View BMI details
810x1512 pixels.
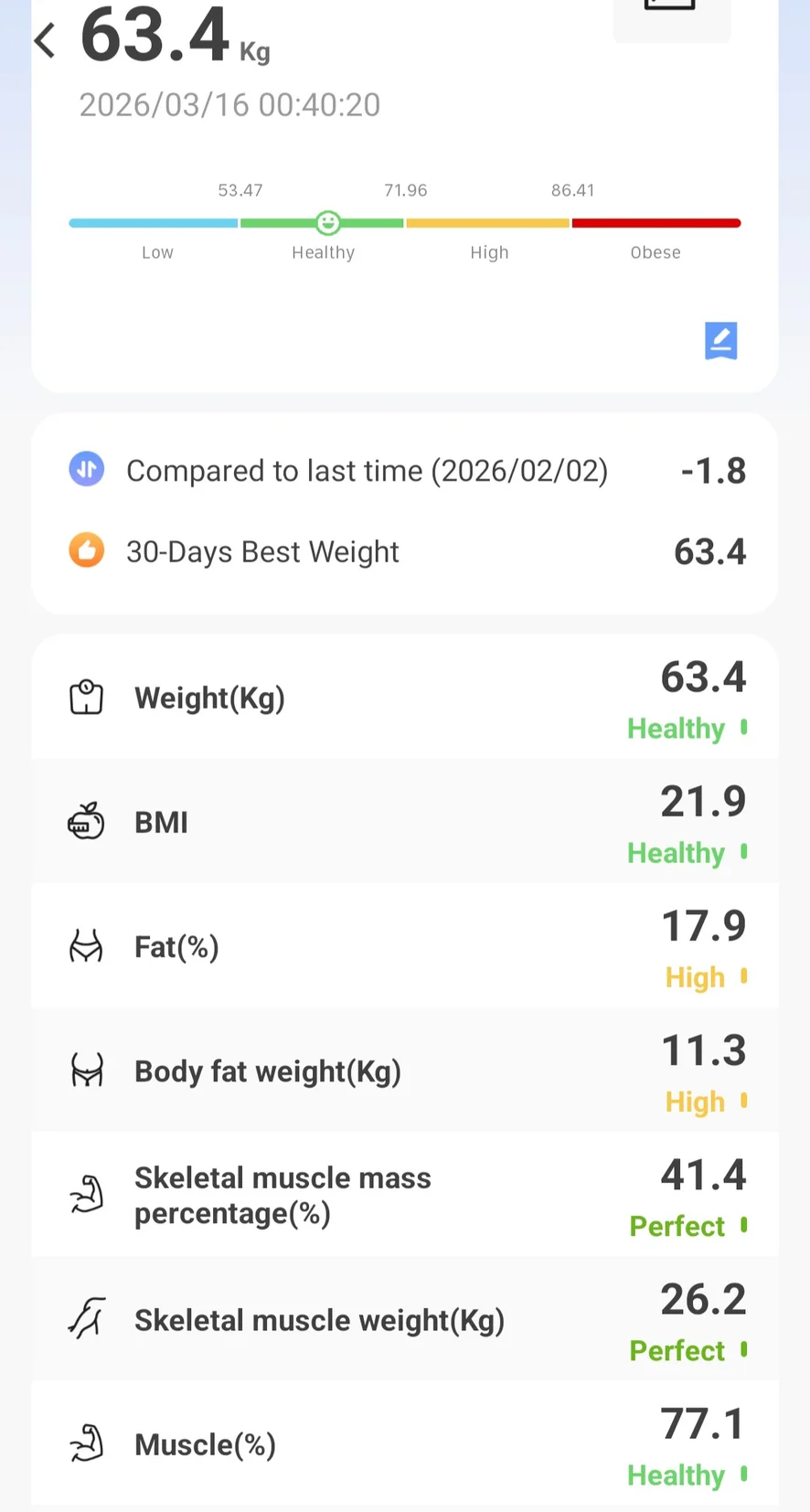tap(404, 823)
